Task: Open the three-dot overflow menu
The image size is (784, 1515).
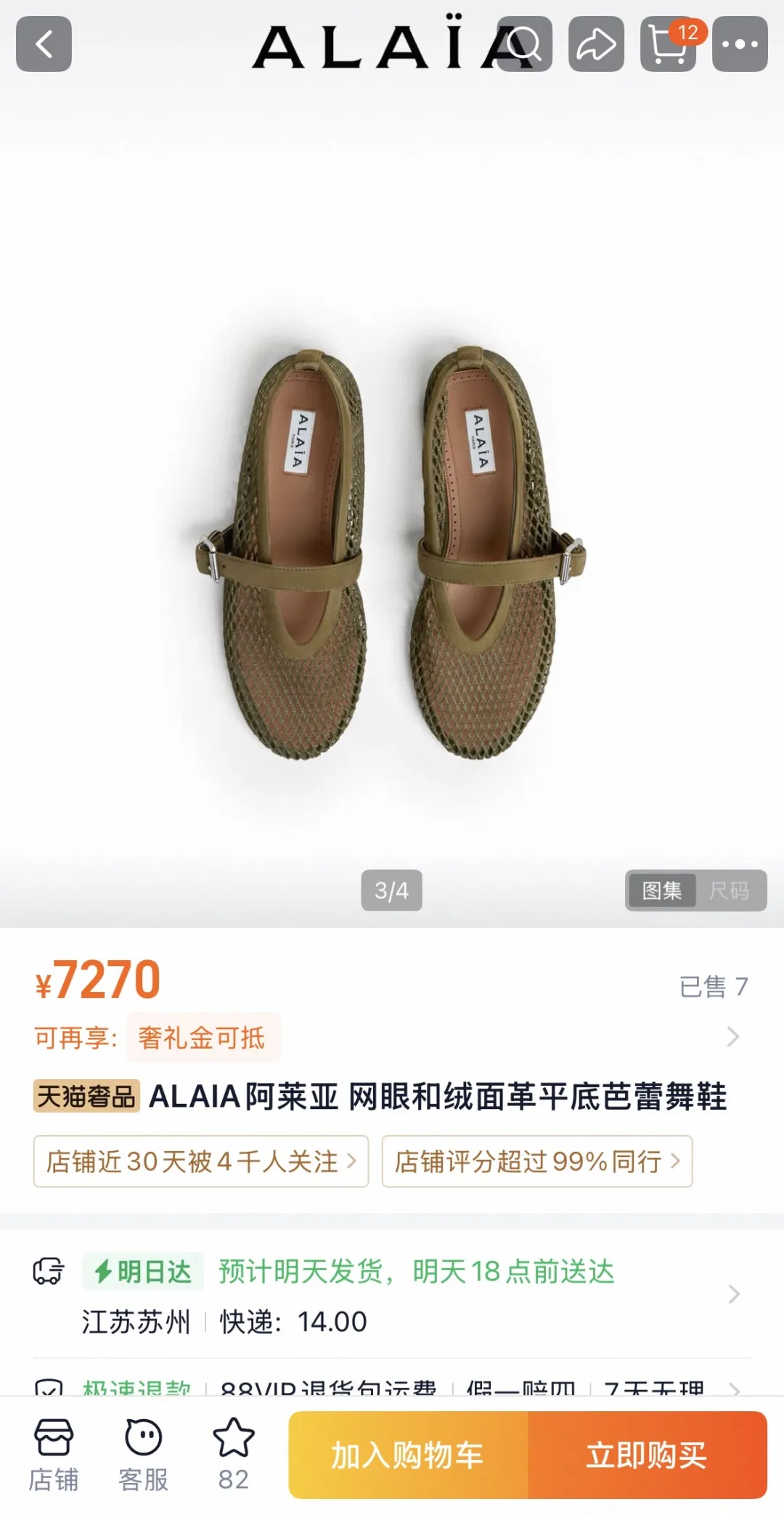Action: (740, 44)
